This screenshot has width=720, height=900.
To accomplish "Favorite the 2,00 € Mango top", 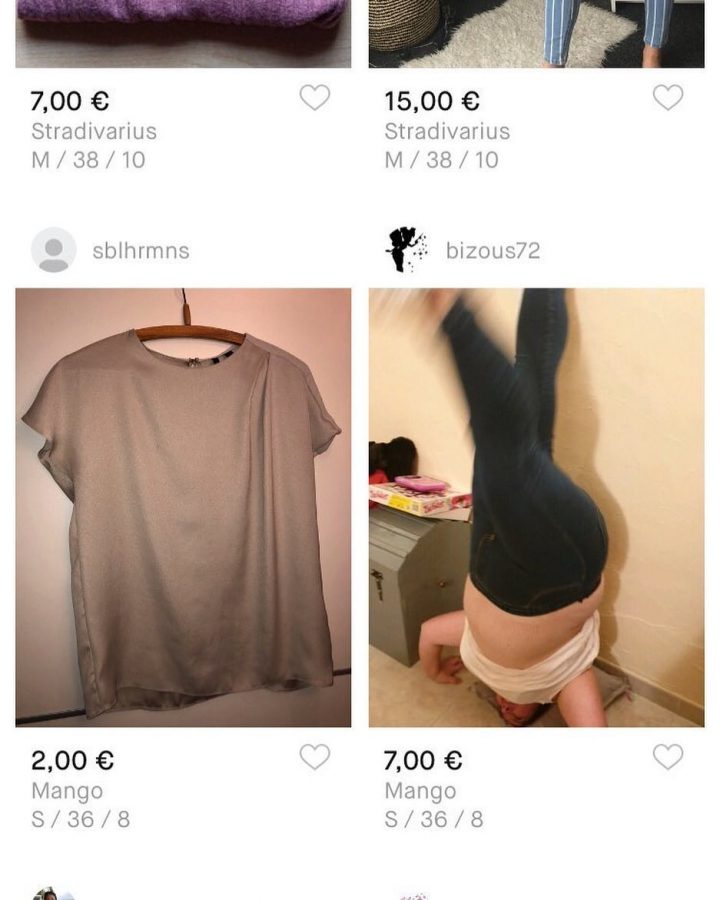I will point(315,757).
